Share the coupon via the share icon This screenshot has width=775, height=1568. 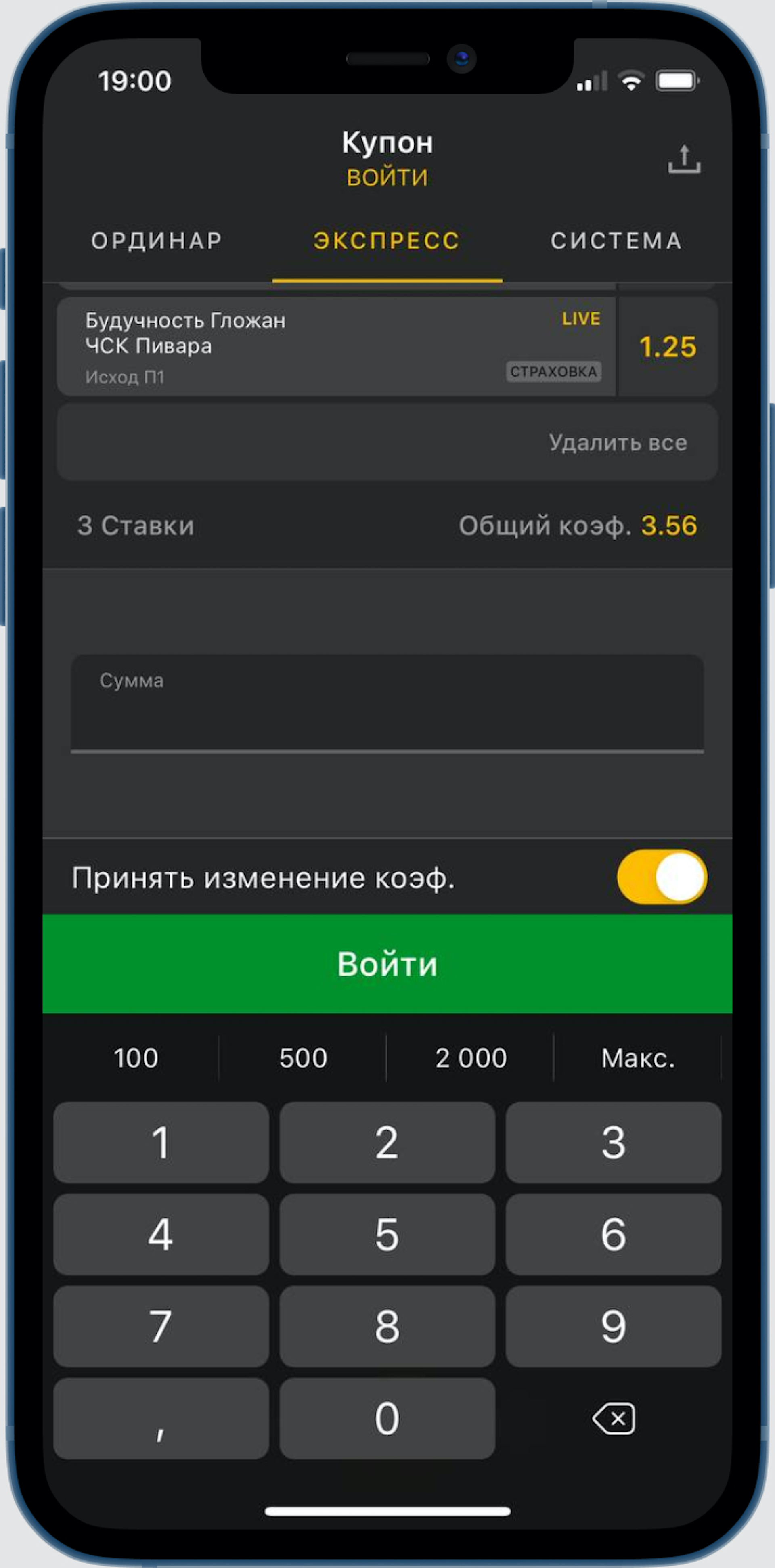click(x=684, y=159)
